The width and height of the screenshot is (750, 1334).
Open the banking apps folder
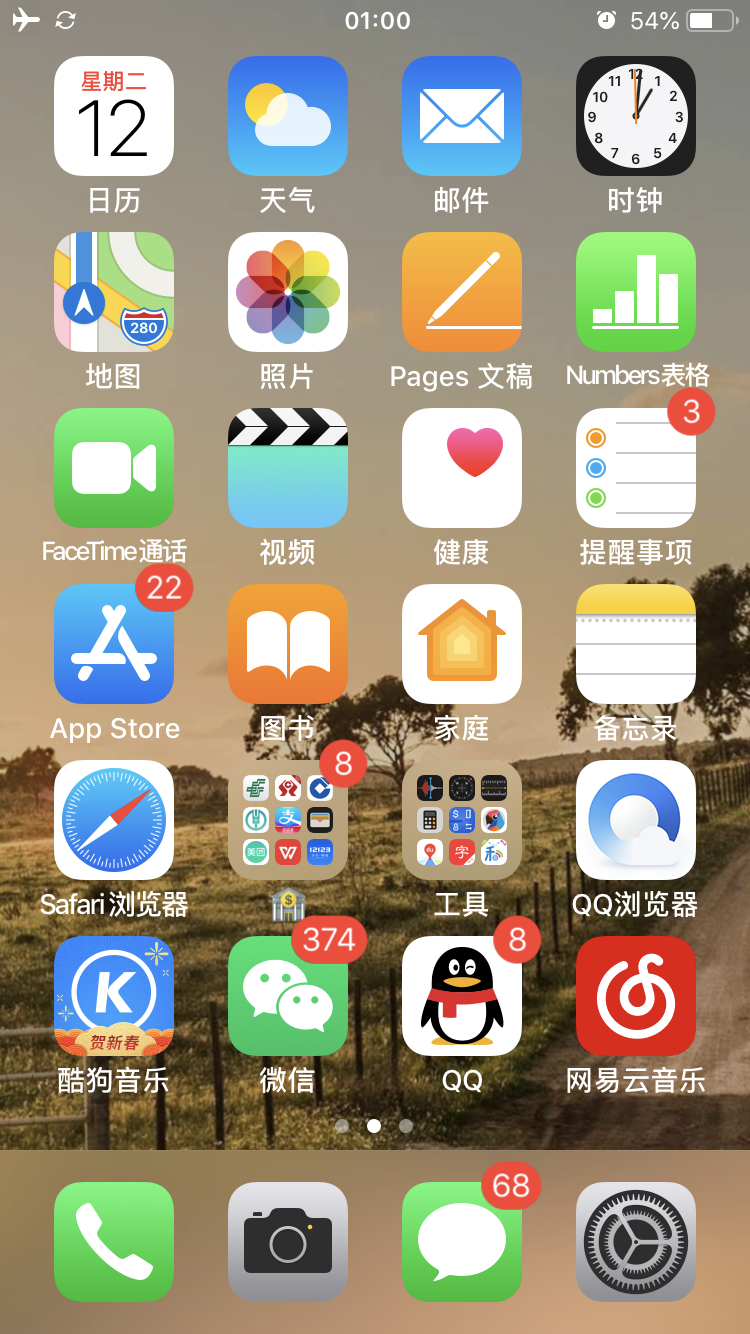[x=287, y=820]
